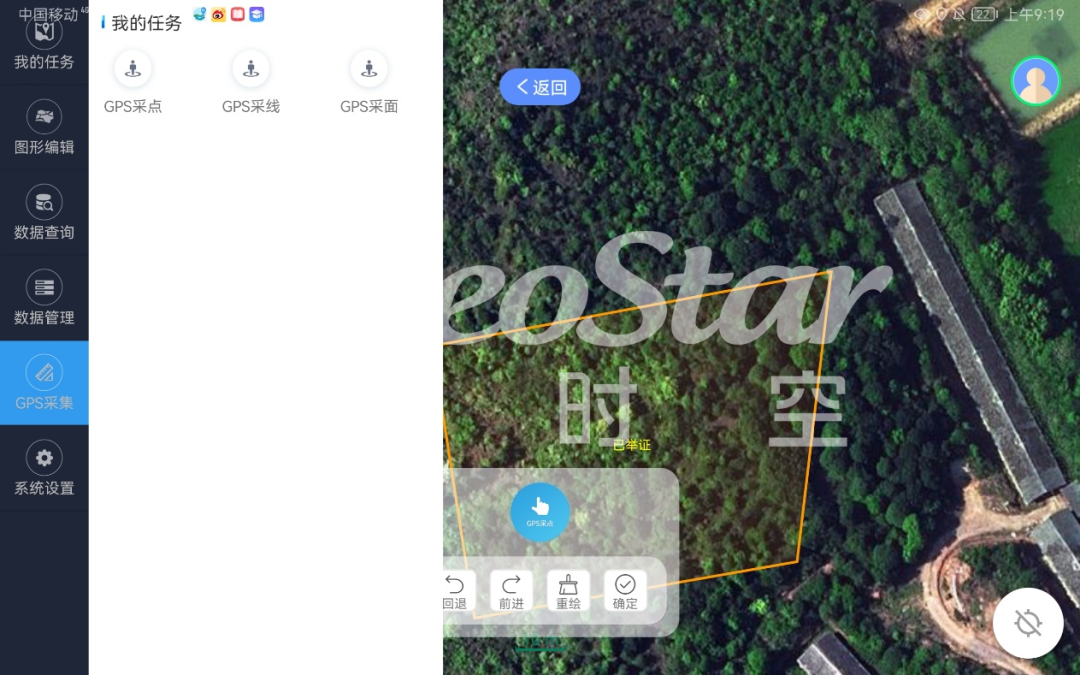
Task: Undo the last point with 回退
Action: pos(455,591)
